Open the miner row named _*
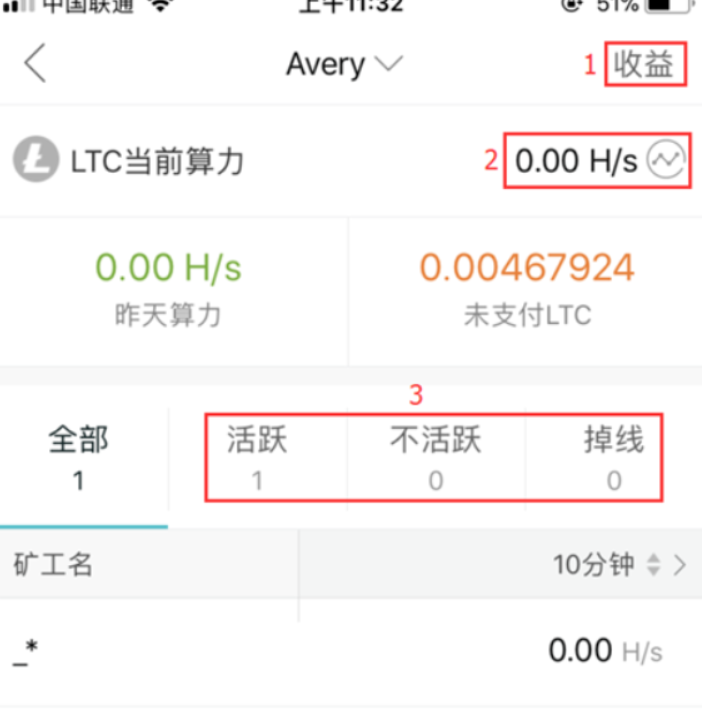This screenshot has height=717, width=702. 350,652
